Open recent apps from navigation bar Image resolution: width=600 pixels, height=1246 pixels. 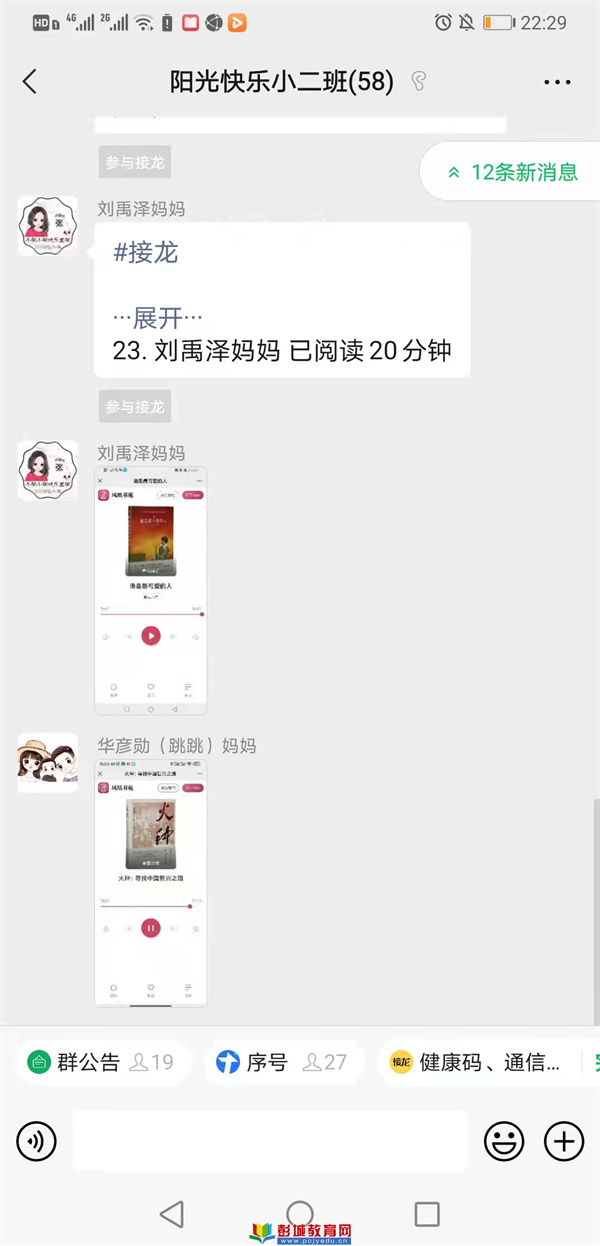click(427, 1214)
